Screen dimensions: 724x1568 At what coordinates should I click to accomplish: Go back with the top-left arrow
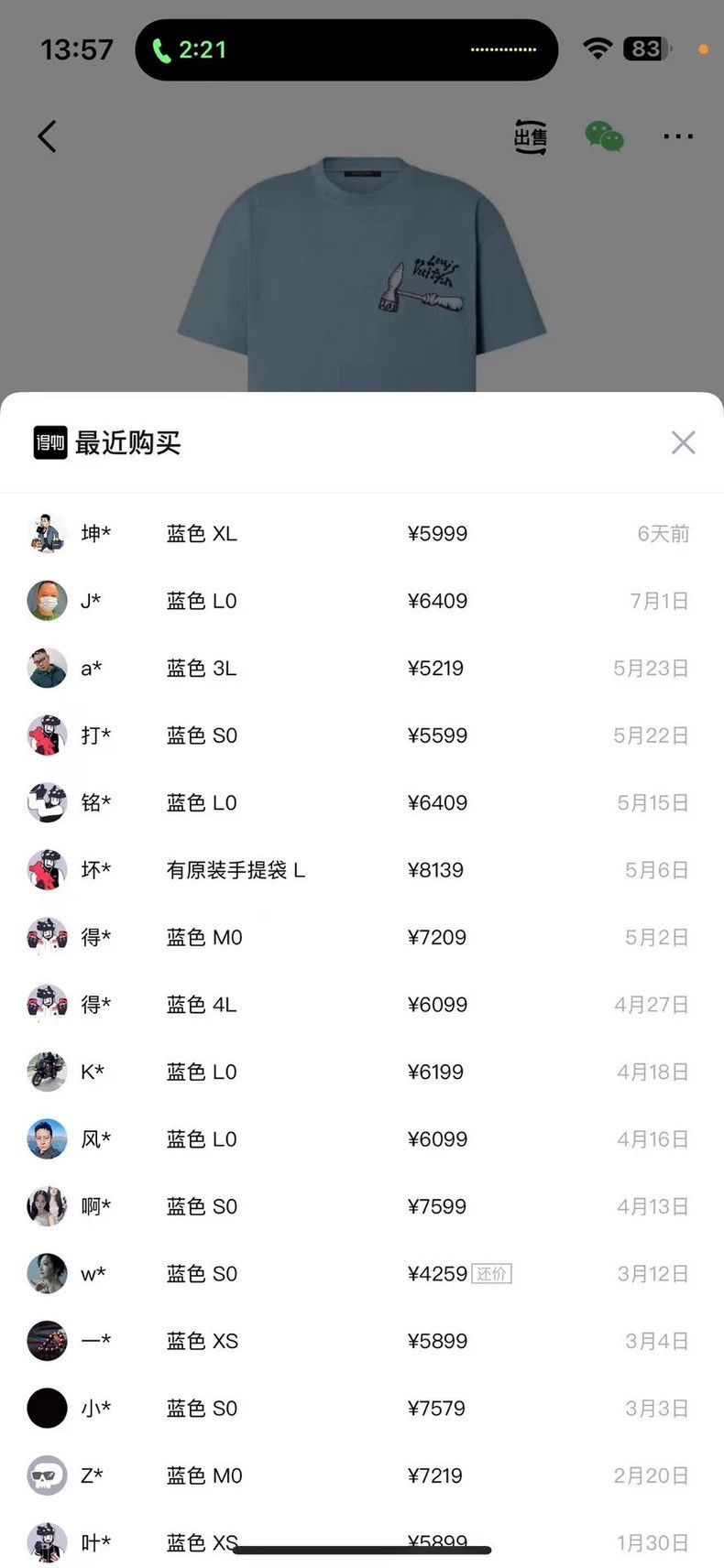[x=48, y=136]
